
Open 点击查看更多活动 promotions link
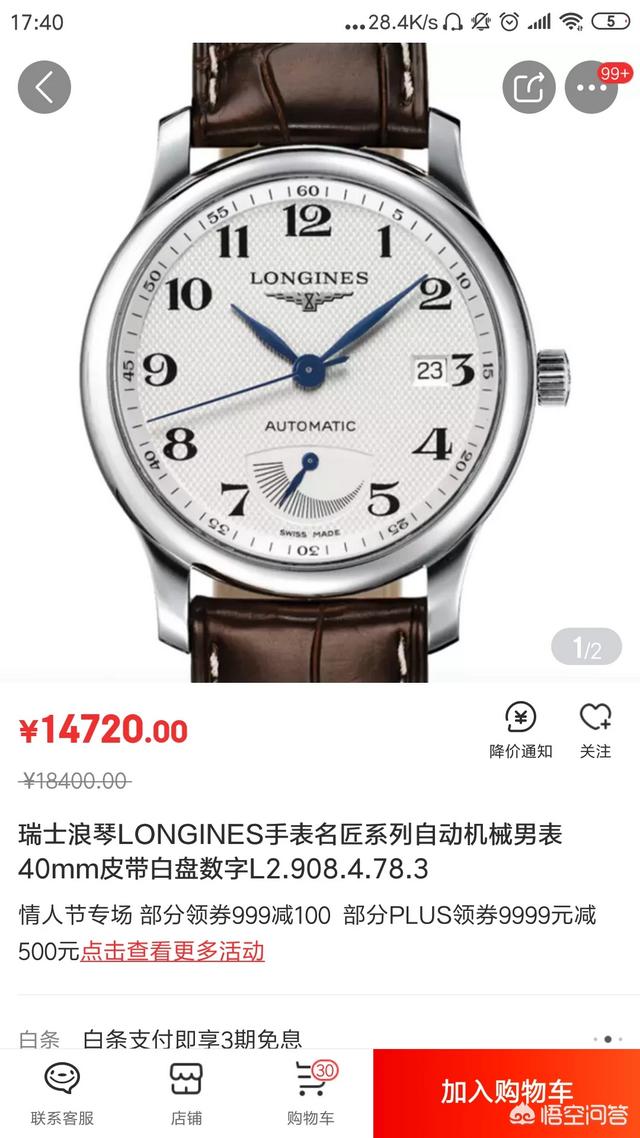coord(172,951)
